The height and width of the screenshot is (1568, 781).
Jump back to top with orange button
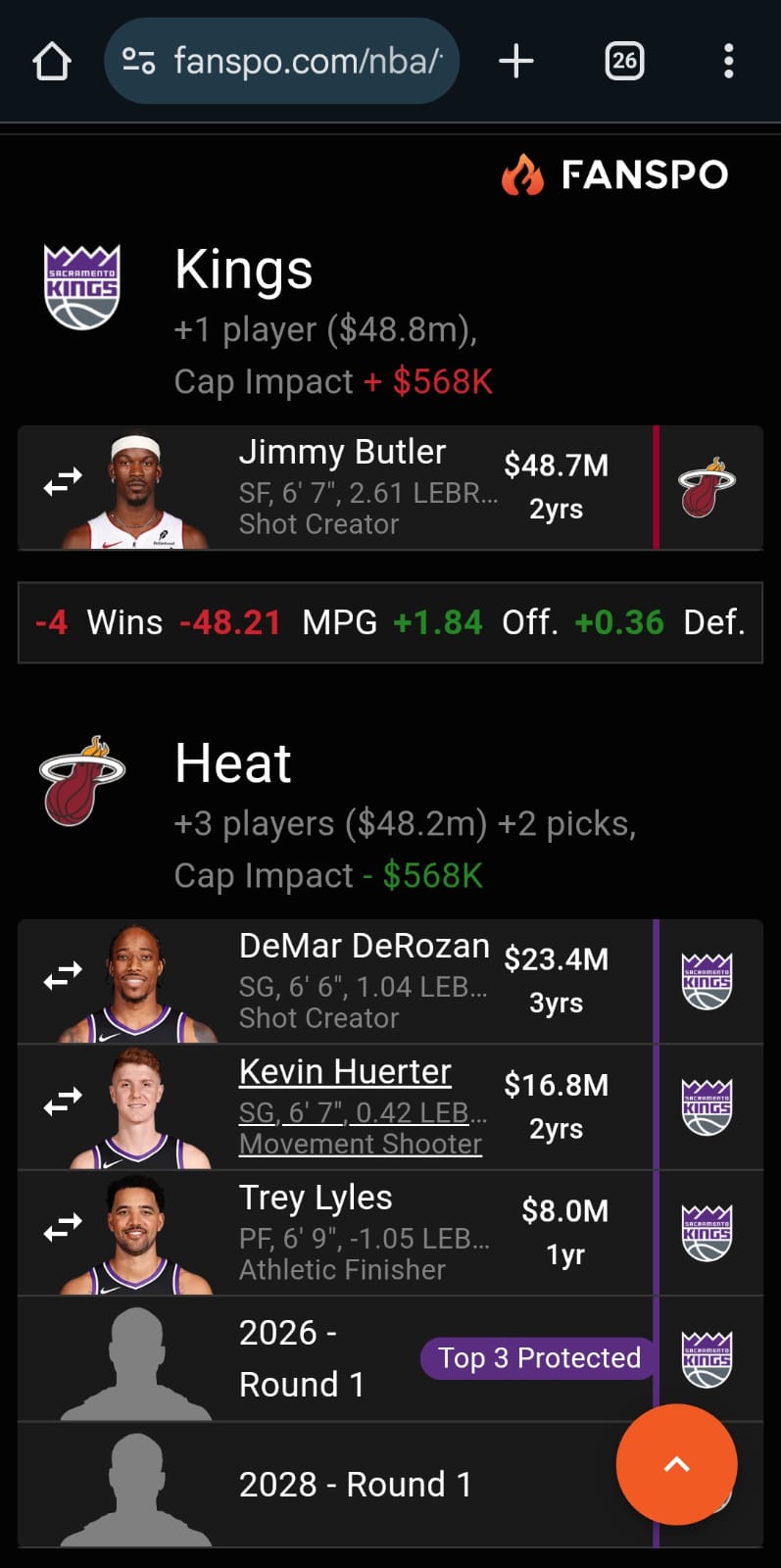pos(676,1464)
